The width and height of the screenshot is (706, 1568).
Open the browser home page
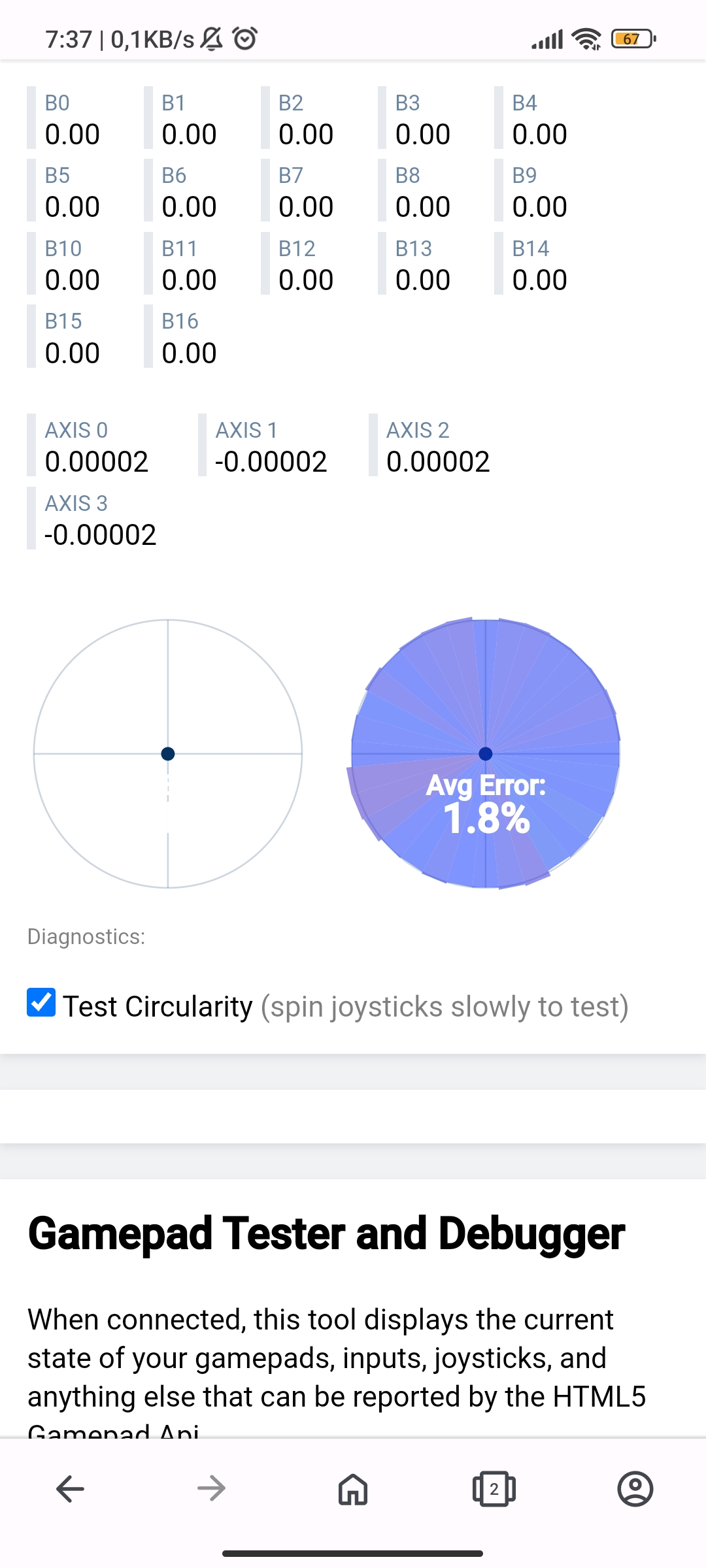(x=353, y=1489)
